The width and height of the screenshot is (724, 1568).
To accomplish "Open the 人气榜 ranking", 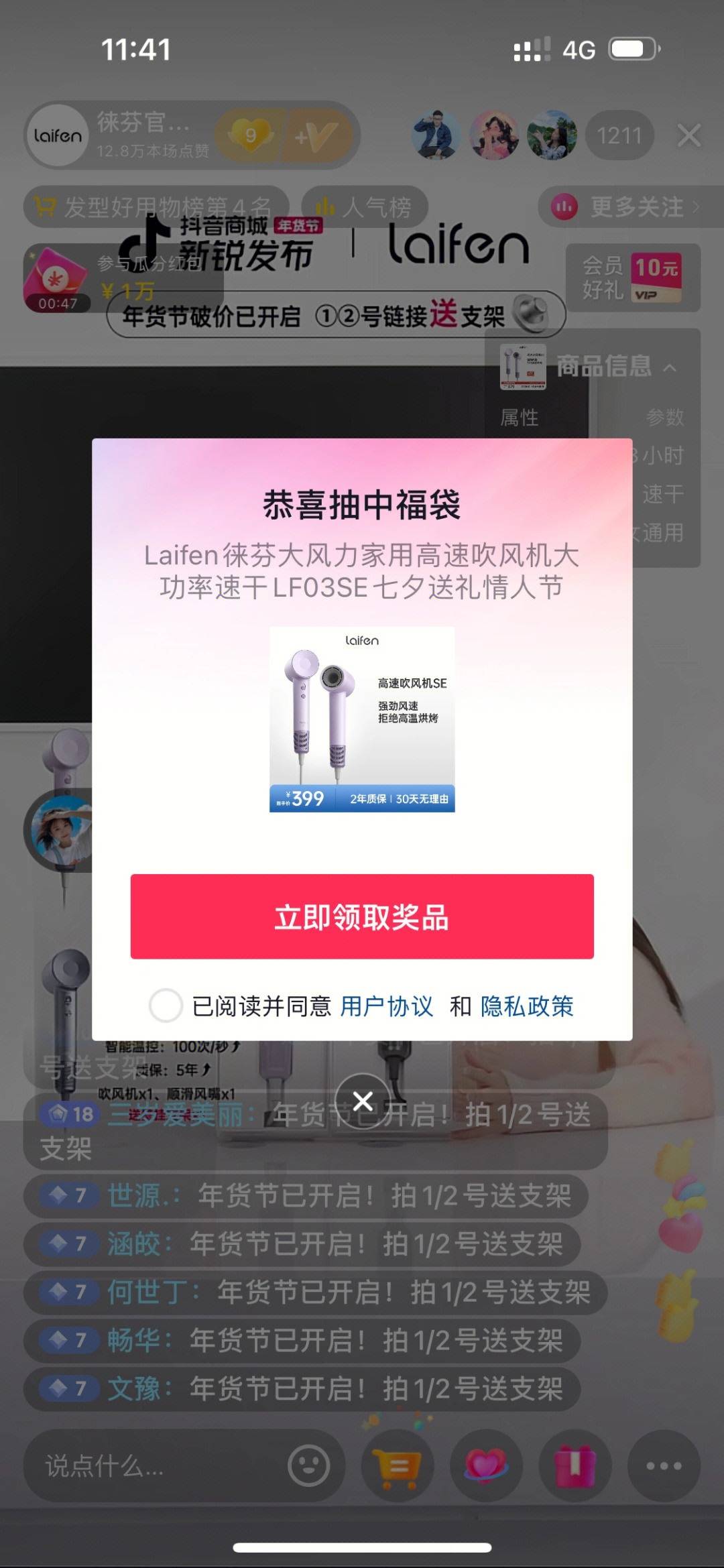I will 366,207.
